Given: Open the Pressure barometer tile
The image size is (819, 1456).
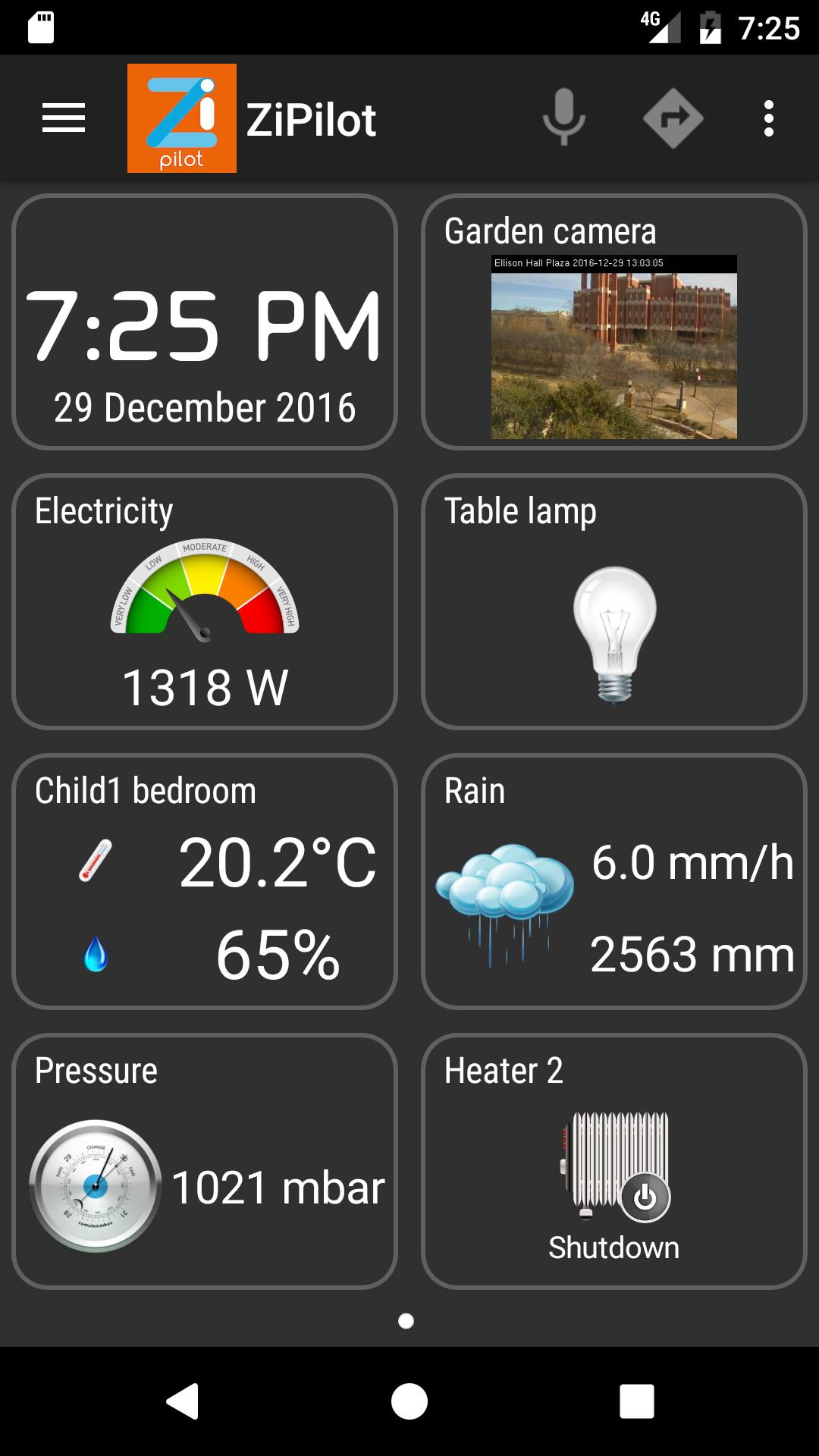Looking at the screenshot, I should pos(205,1161).
